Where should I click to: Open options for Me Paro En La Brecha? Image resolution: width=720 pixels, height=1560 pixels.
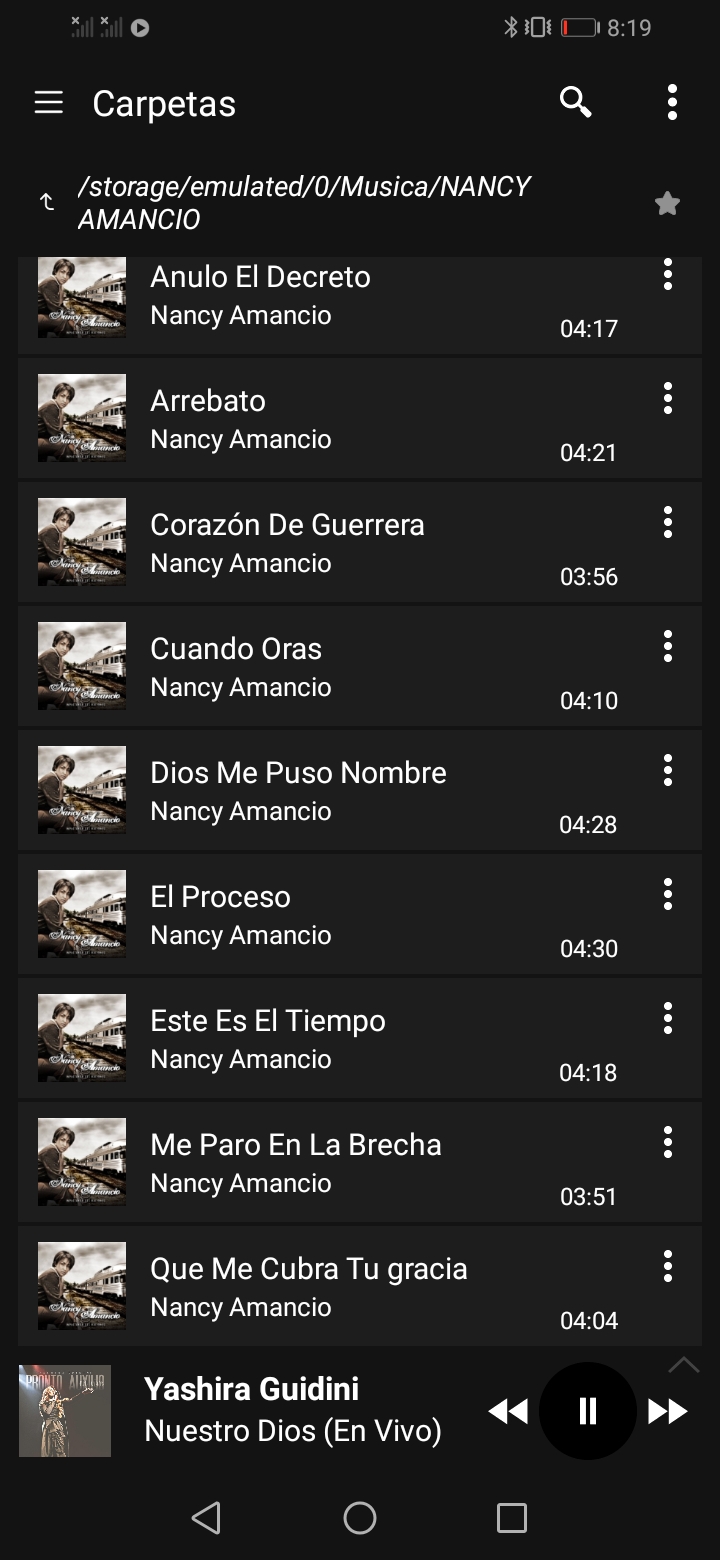(x=668, y=1143)
